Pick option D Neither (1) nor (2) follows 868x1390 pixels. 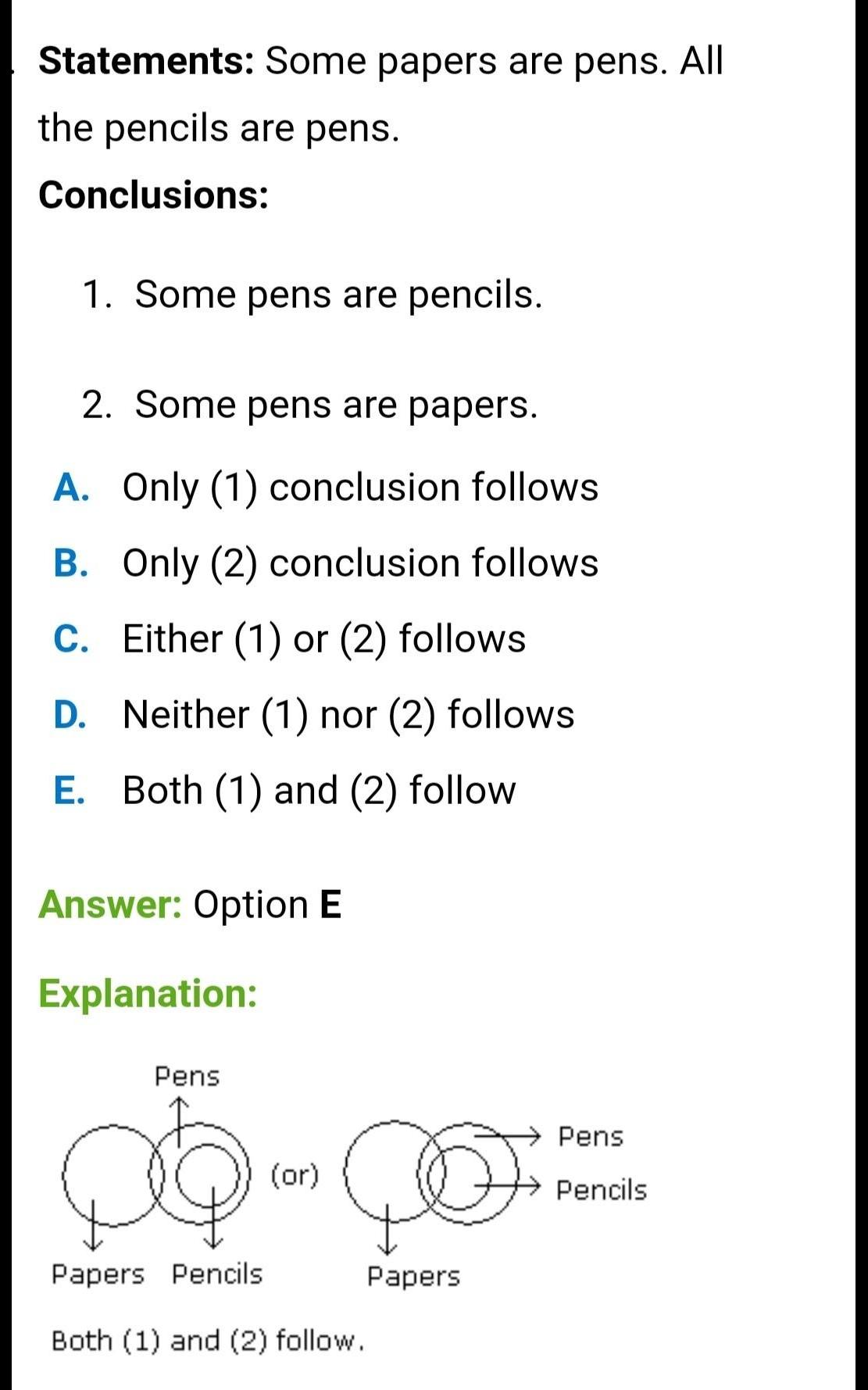coord(348,715)
